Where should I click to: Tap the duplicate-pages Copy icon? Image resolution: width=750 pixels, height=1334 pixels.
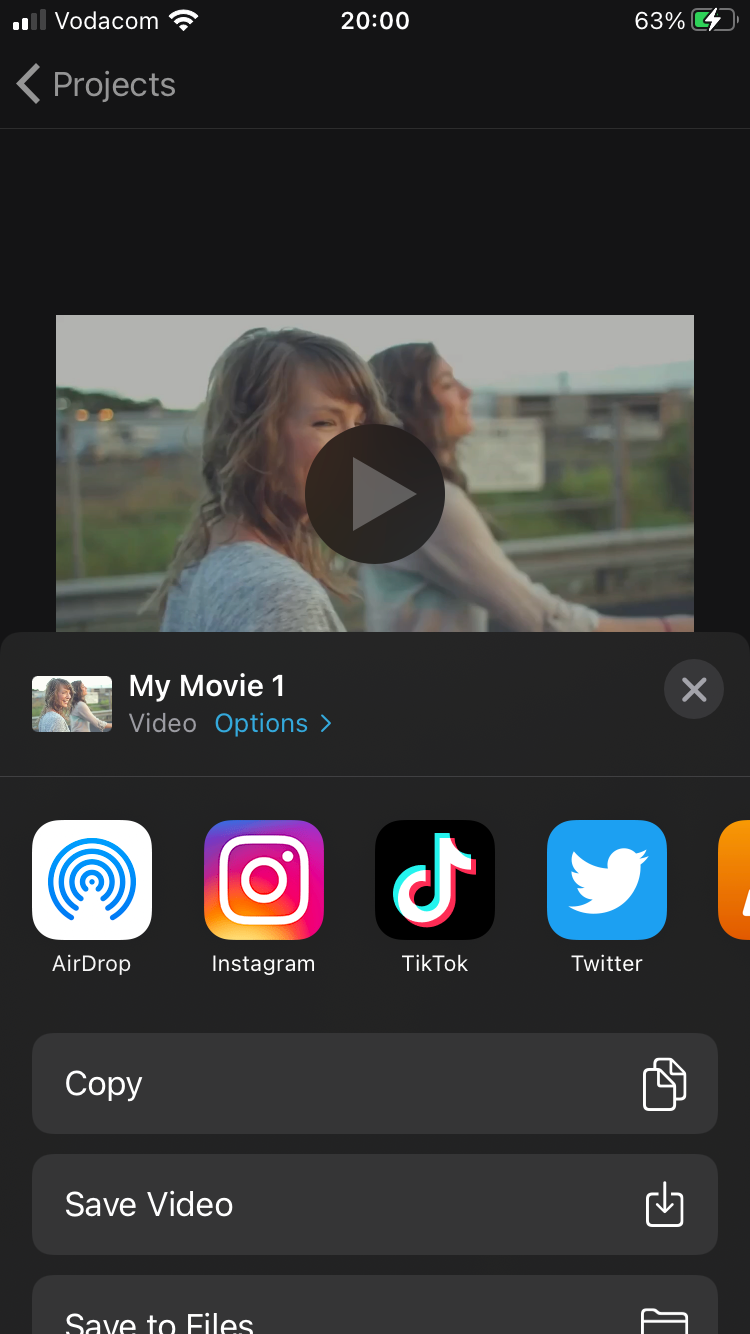(666, 1083)
